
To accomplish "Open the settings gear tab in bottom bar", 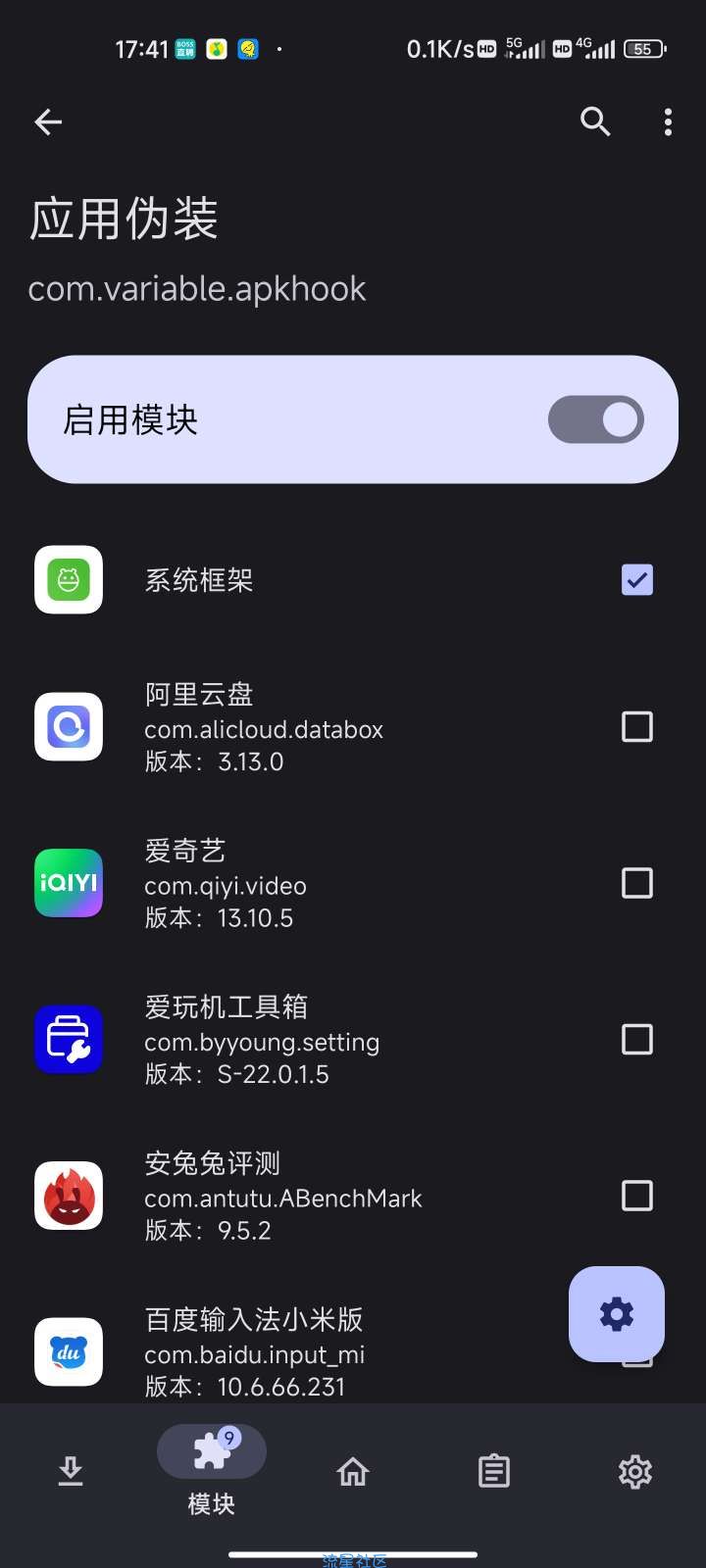I will click(635, 1471).
